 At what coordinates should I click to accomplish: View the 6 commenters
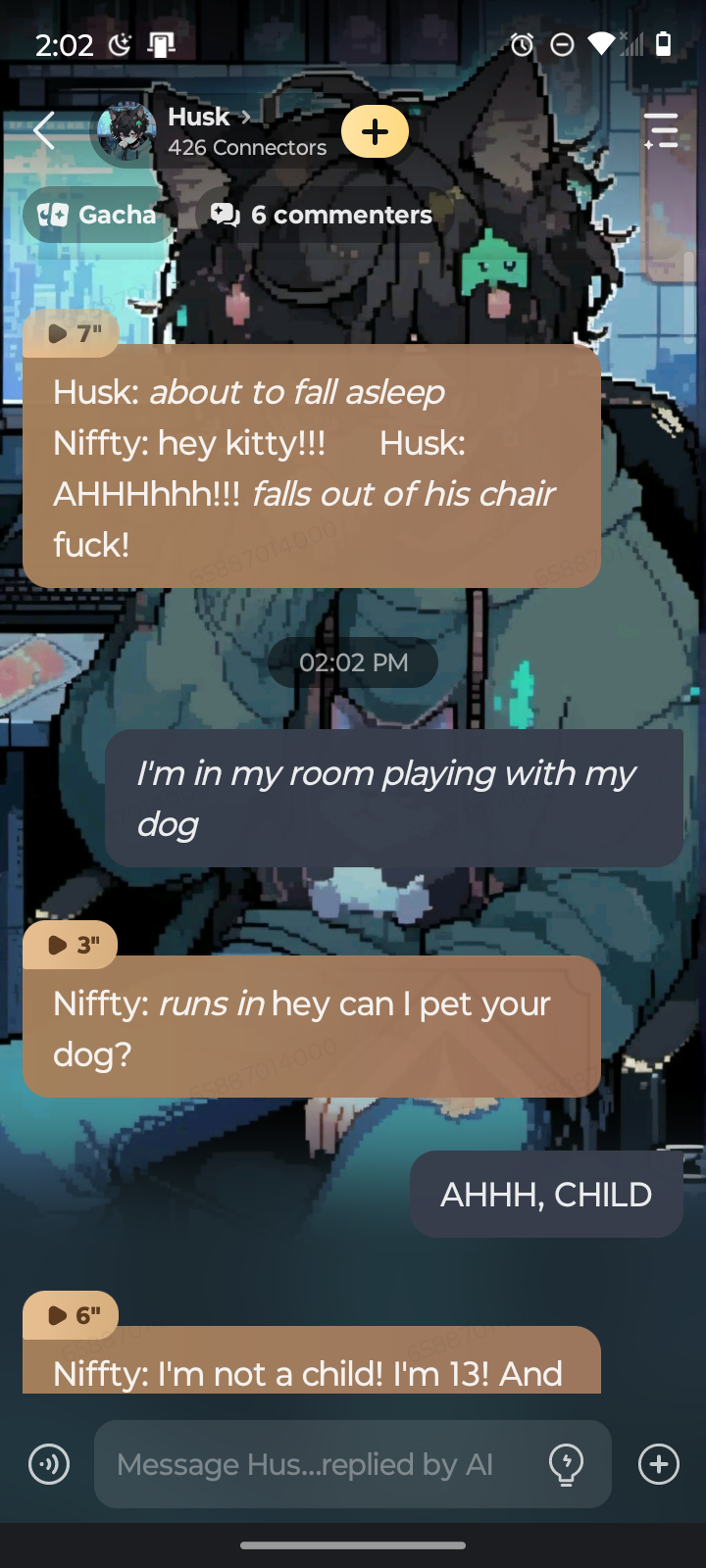coord(322,215)
